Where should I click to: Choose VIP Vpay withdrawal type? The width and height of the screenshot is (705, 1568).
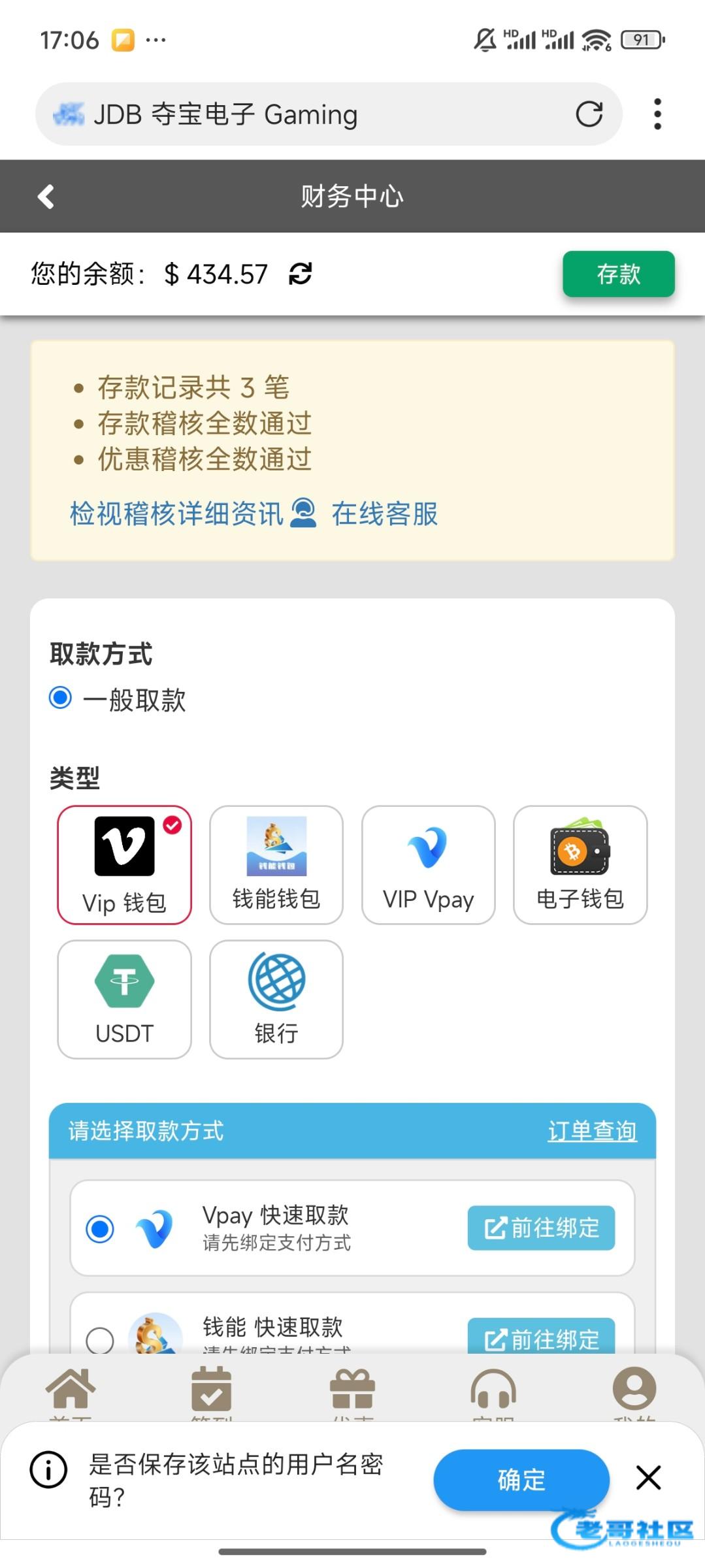tap(428, 864)
